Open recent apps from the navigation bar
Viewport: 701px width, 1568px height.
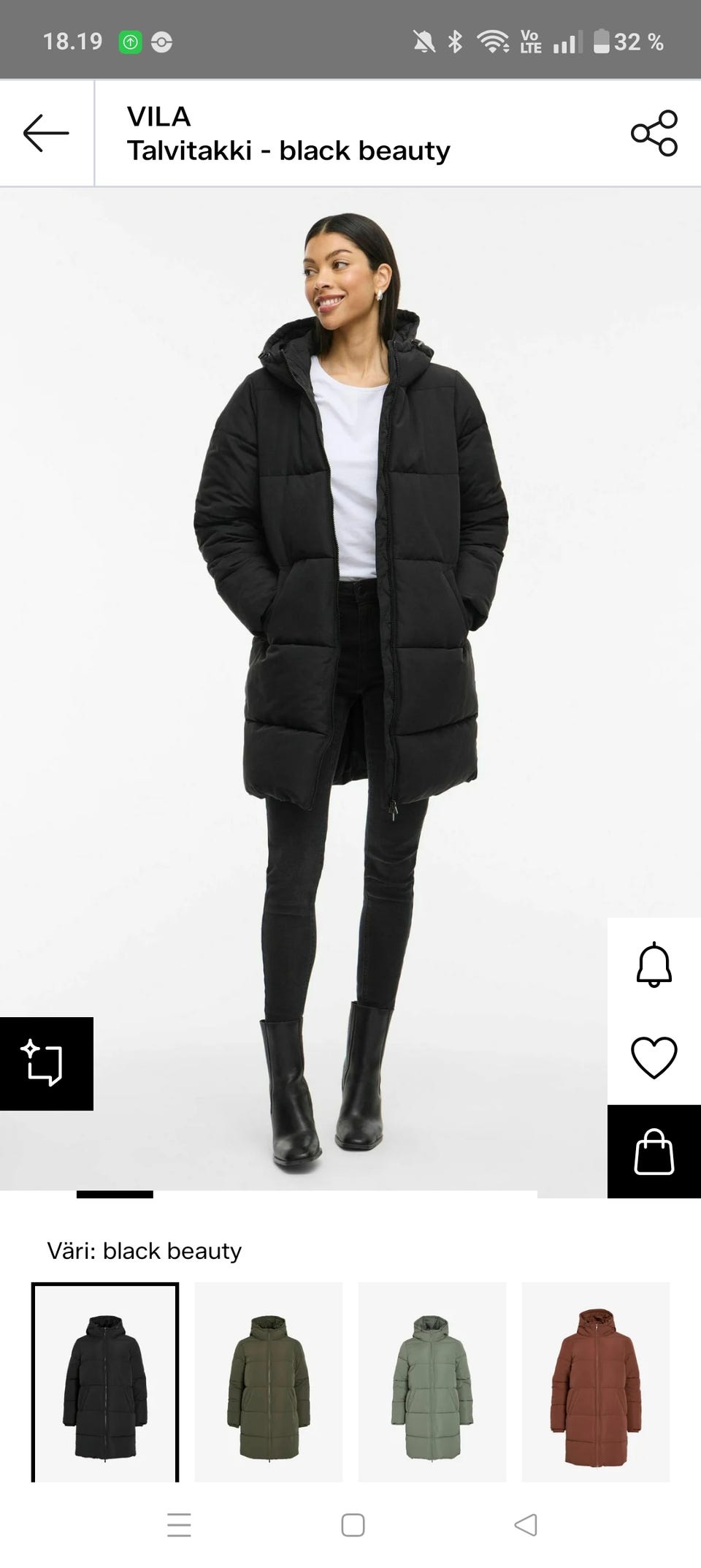[x=179, y=1525]
